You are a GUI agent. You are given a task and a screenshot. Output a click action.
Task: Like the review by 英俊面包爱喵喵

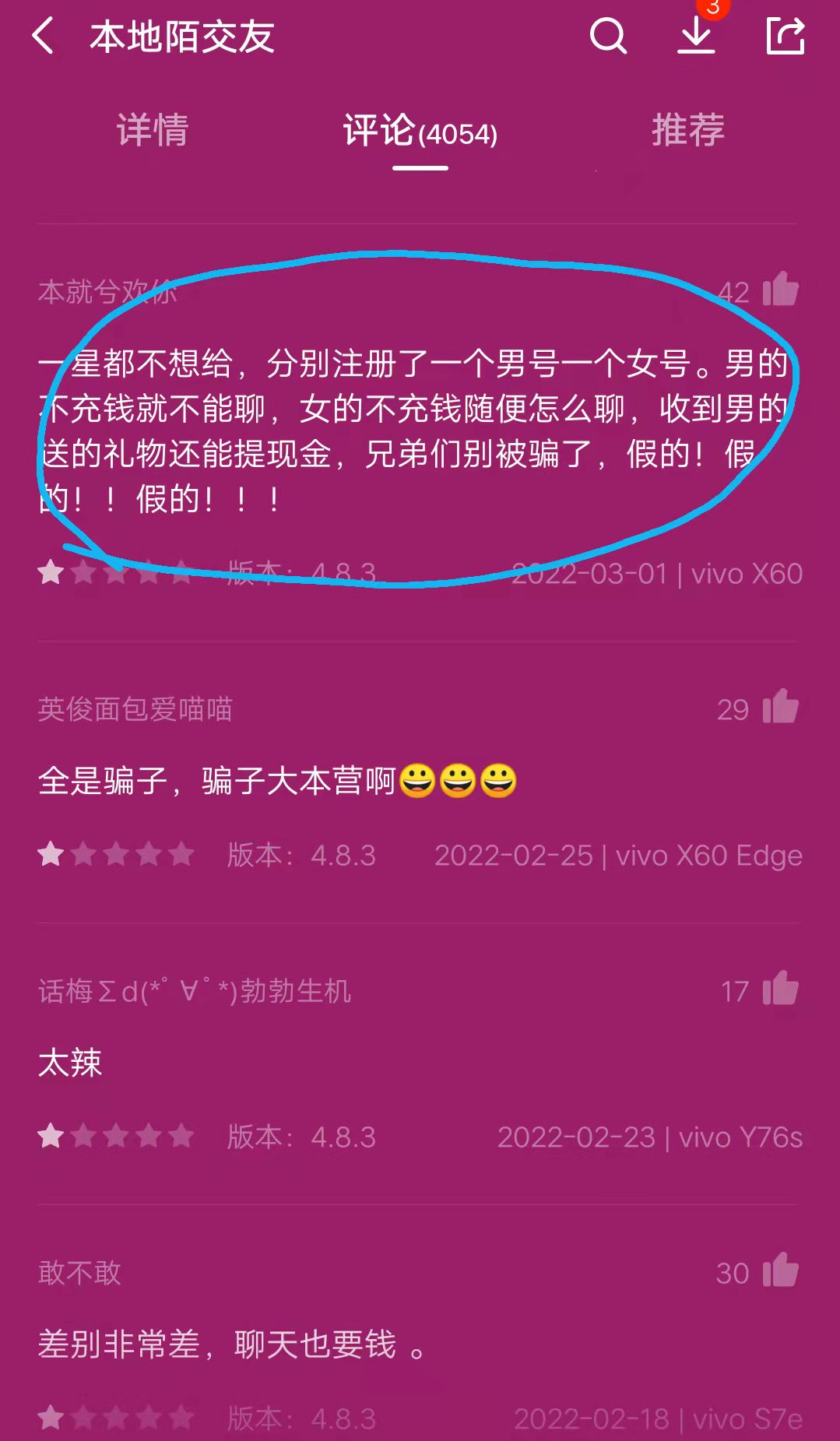pos(780,708)
